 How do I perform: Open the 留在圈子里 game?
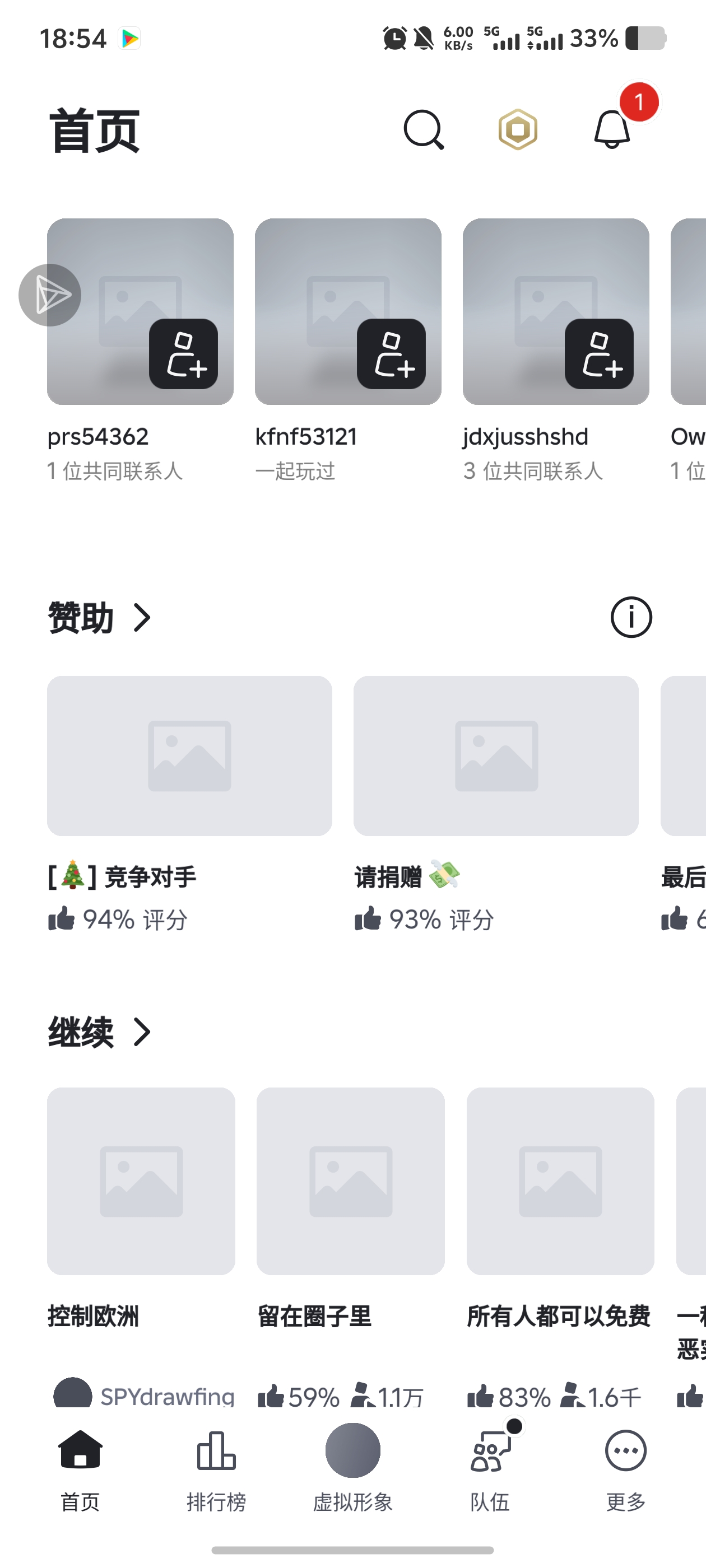[350, 1181]
